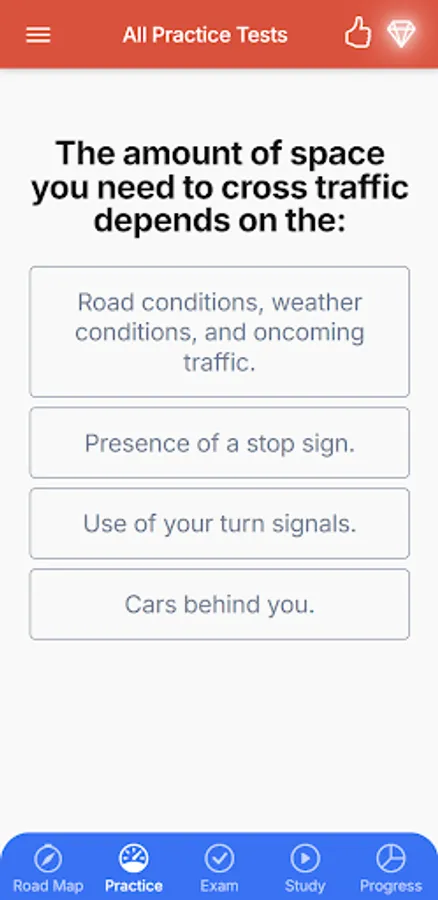Tap the thumbs-up rate icon

point(358,33)
